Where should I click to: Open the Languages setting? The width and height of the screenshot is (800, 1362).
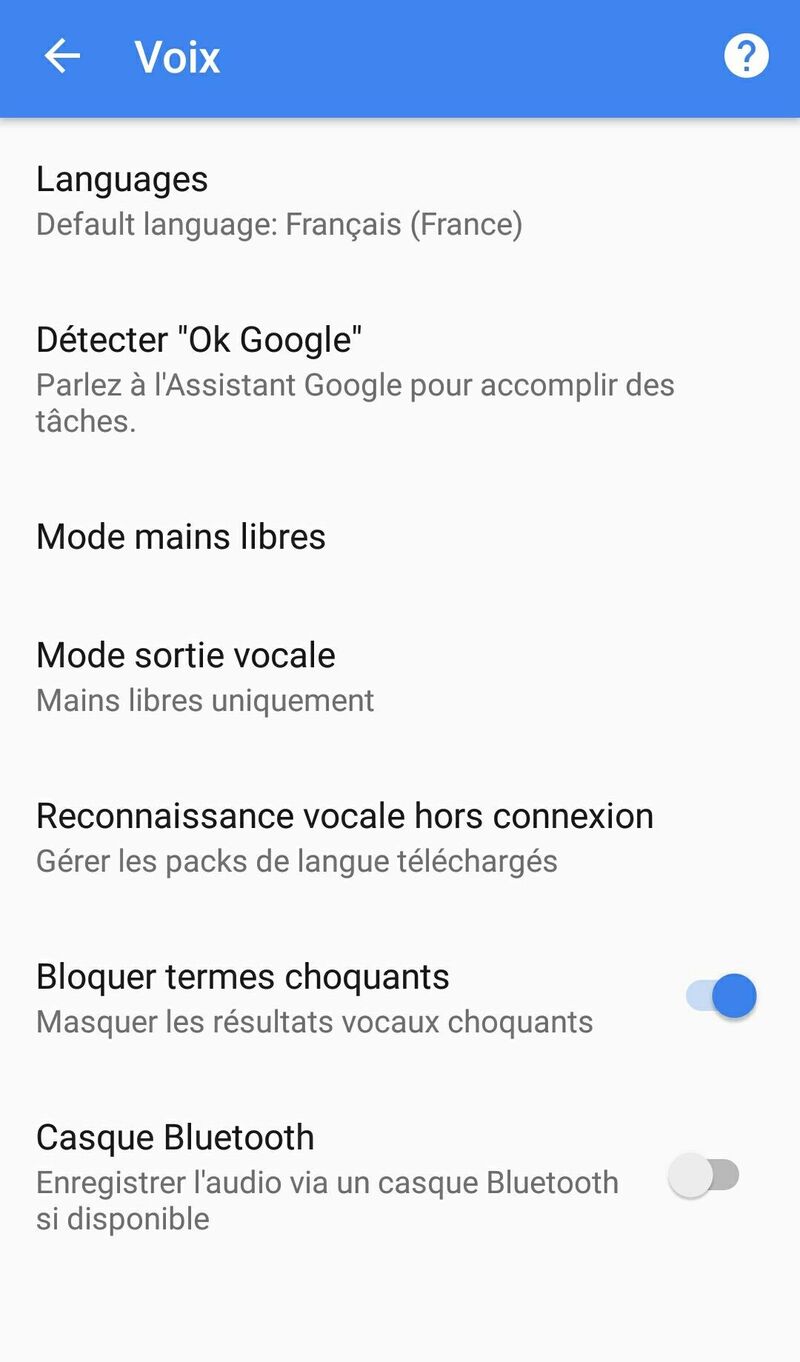click(x=280, y=200)
